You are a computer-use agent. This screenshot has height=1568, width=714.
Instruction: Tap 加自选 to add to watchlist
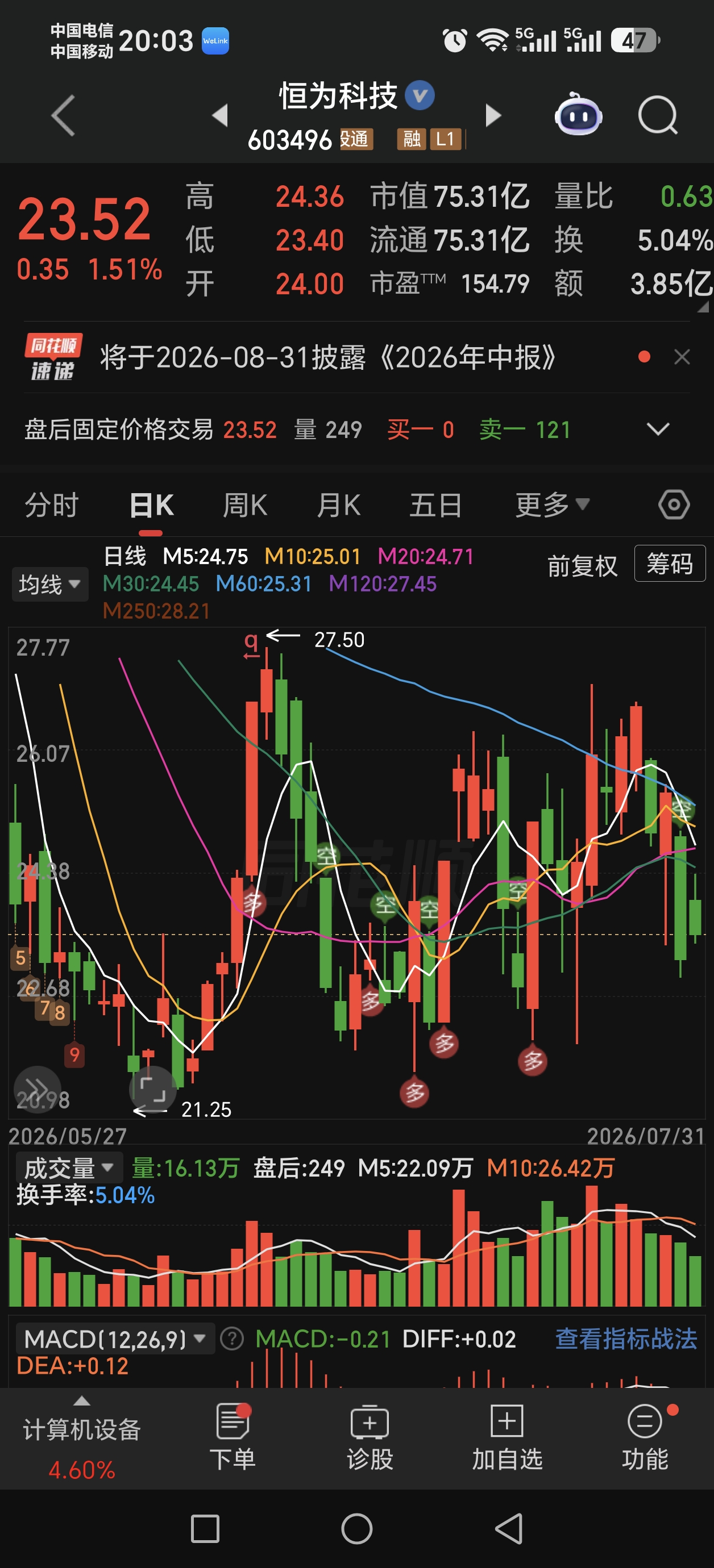(507, 1438)
